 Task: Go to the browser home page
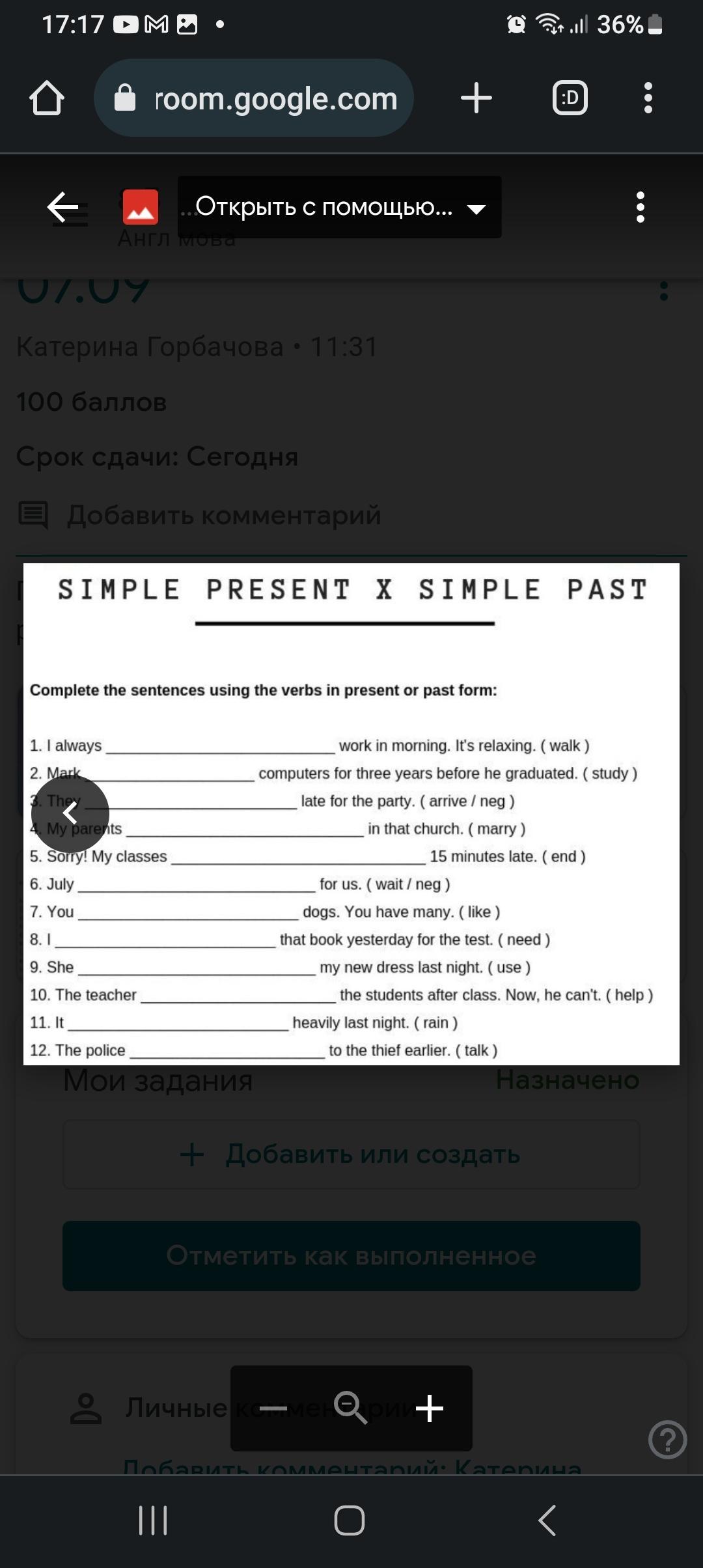point(47,98)
